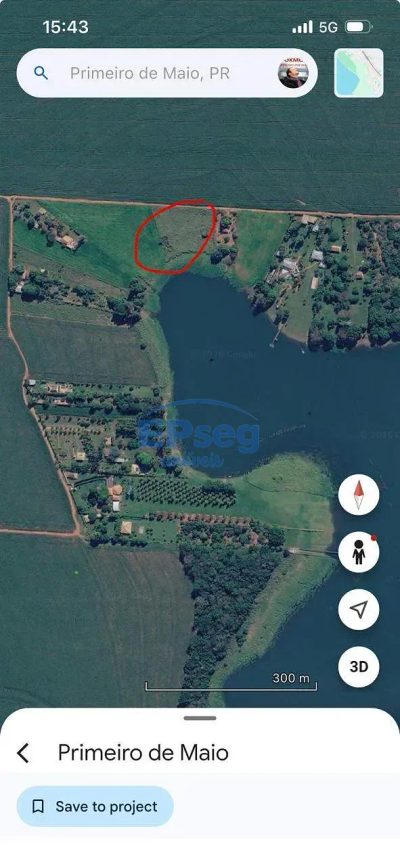Fly to my current location
400x866 pixels.
click(x=359, y=609)
